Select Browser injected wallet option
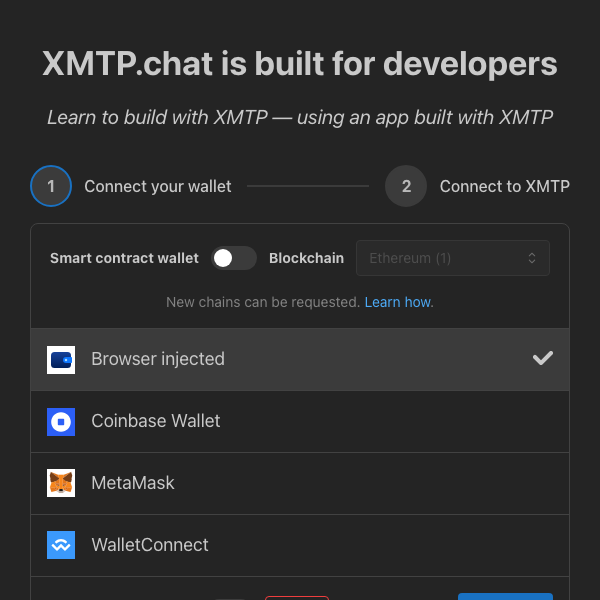The width and height of the screenshot is (600, 600). click(300, 359)
